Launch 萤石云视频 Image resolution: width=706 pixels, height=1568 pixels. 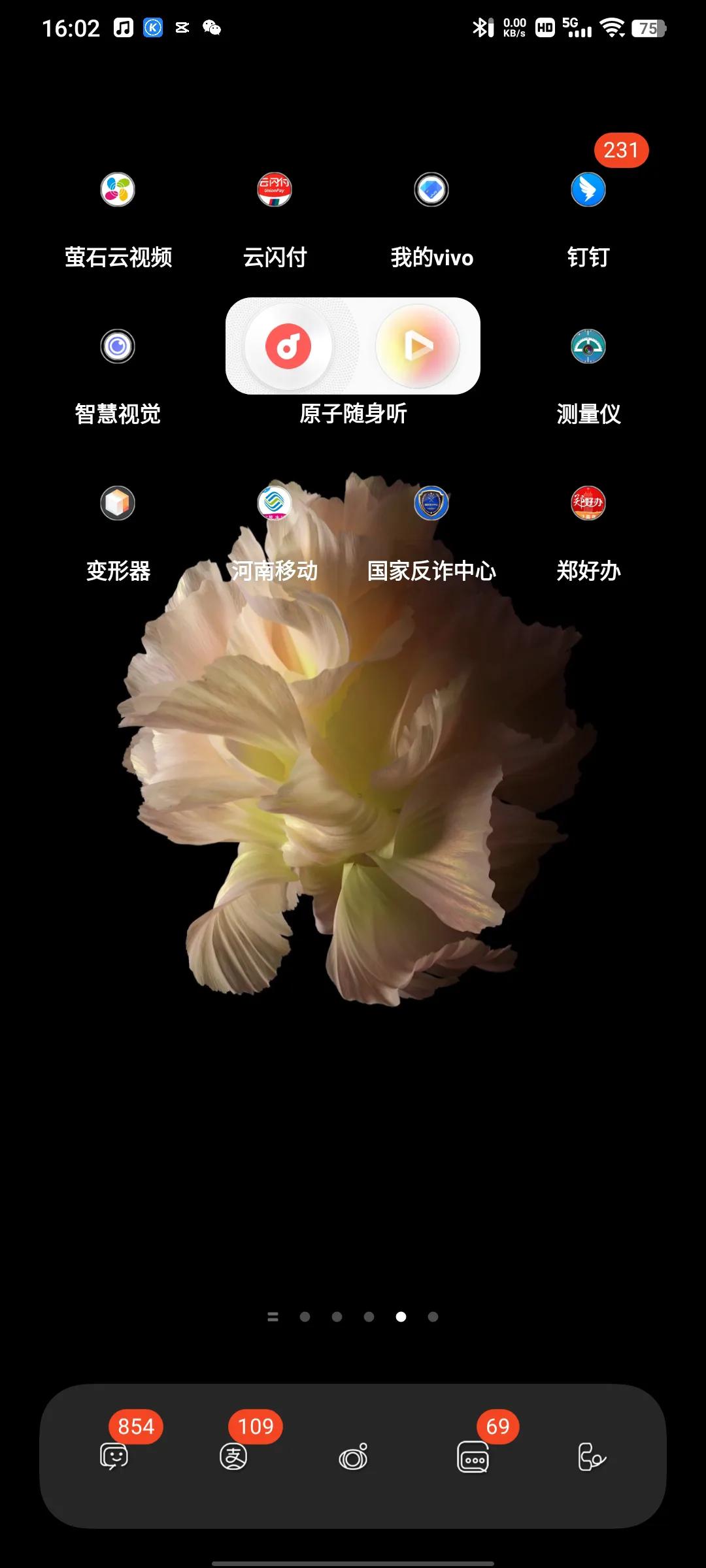[116, 189]
